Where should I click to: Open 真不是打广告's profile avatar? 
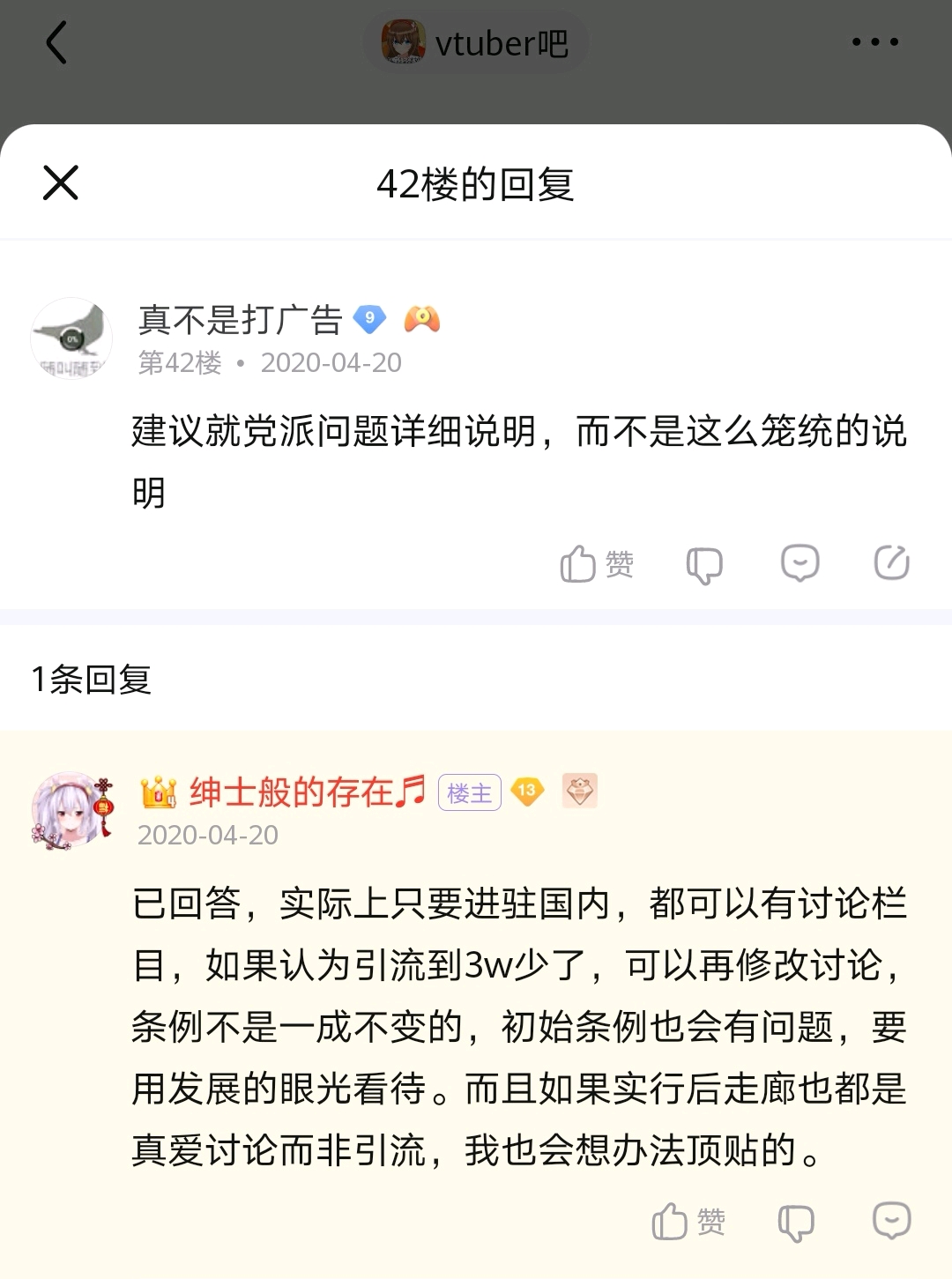click(x=71, y=338)
